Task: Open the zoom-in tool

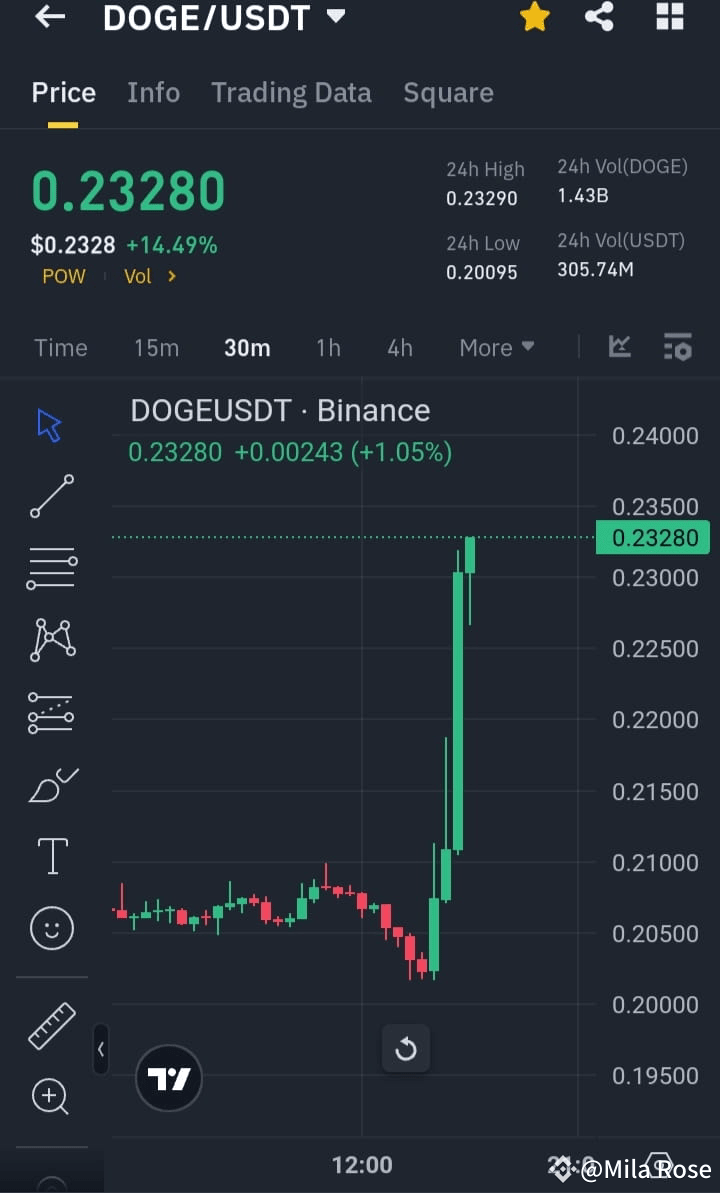Action: tap(47, 1097)
